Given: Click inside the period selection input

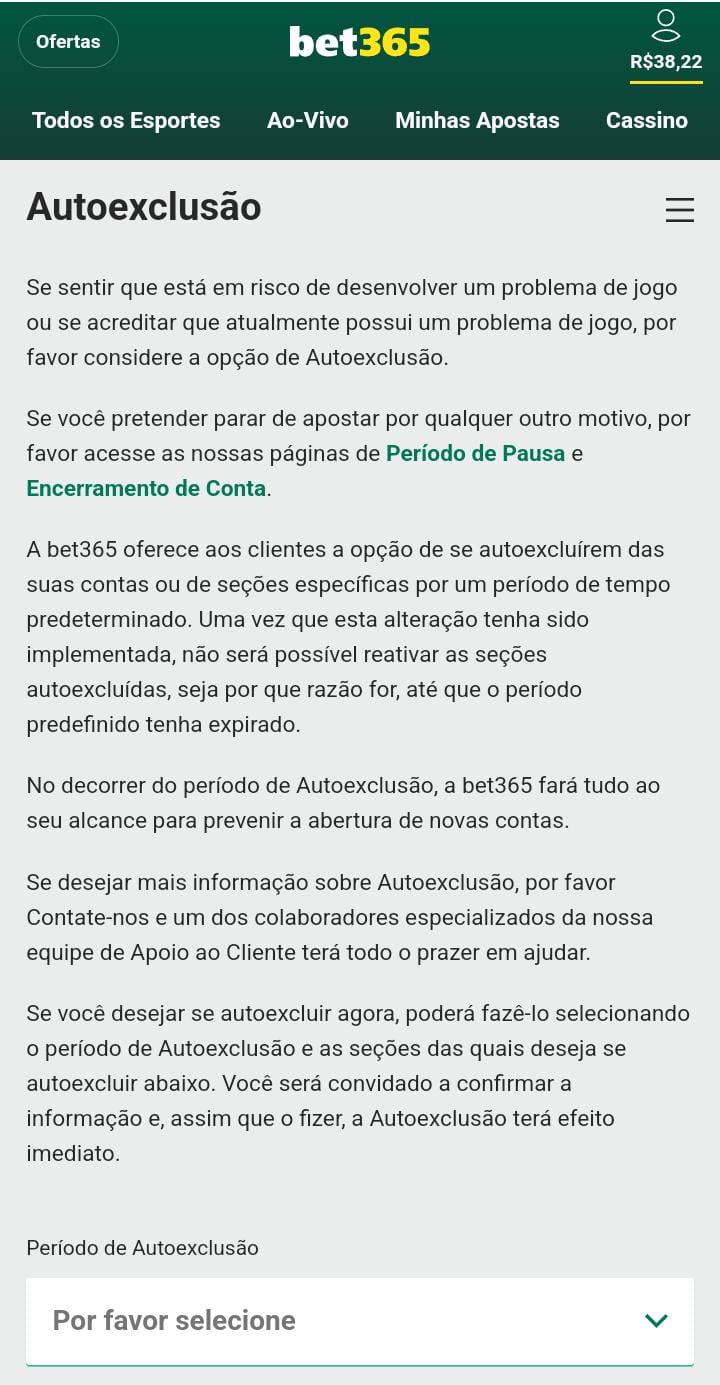Looking at the screenshot, I should click(x=300, y=1320).
